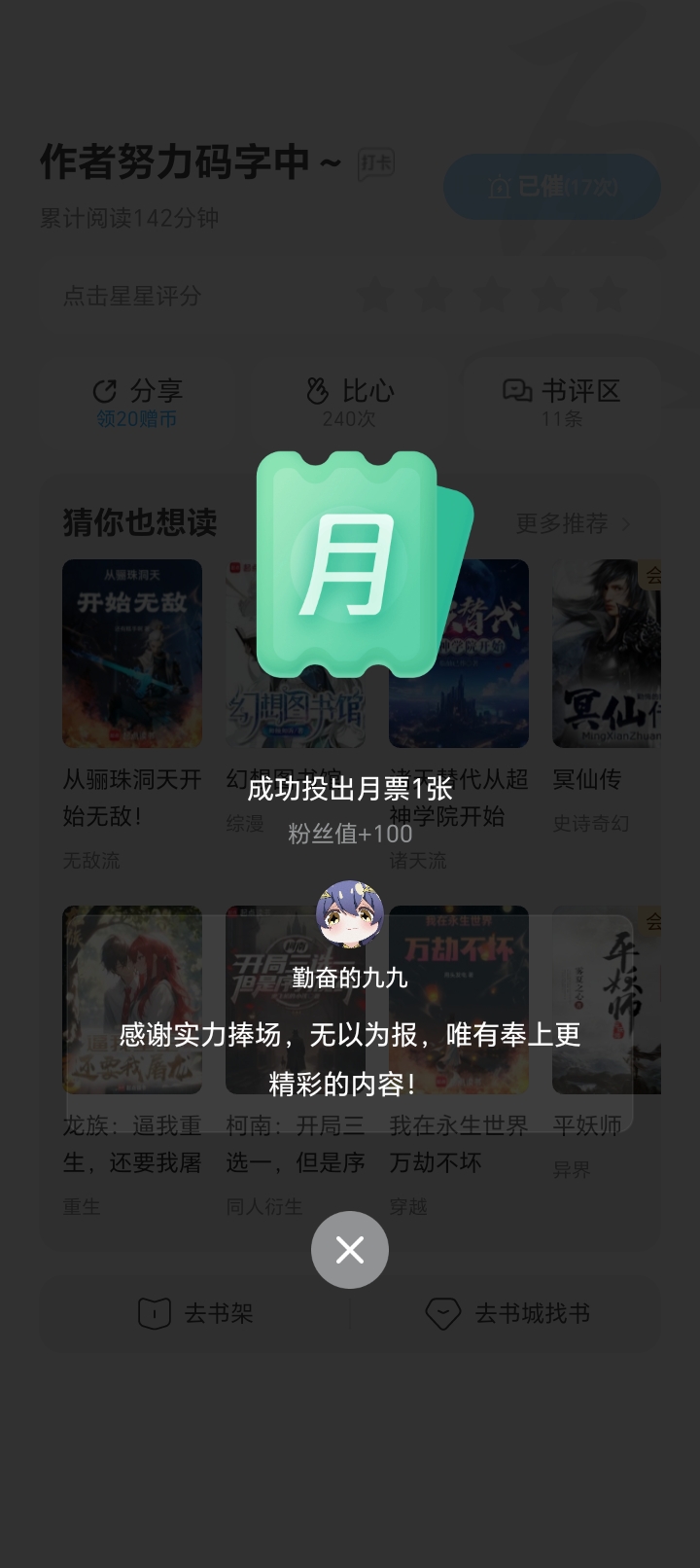Dismiss the monthly ticket success popup

pos(350,1250)
